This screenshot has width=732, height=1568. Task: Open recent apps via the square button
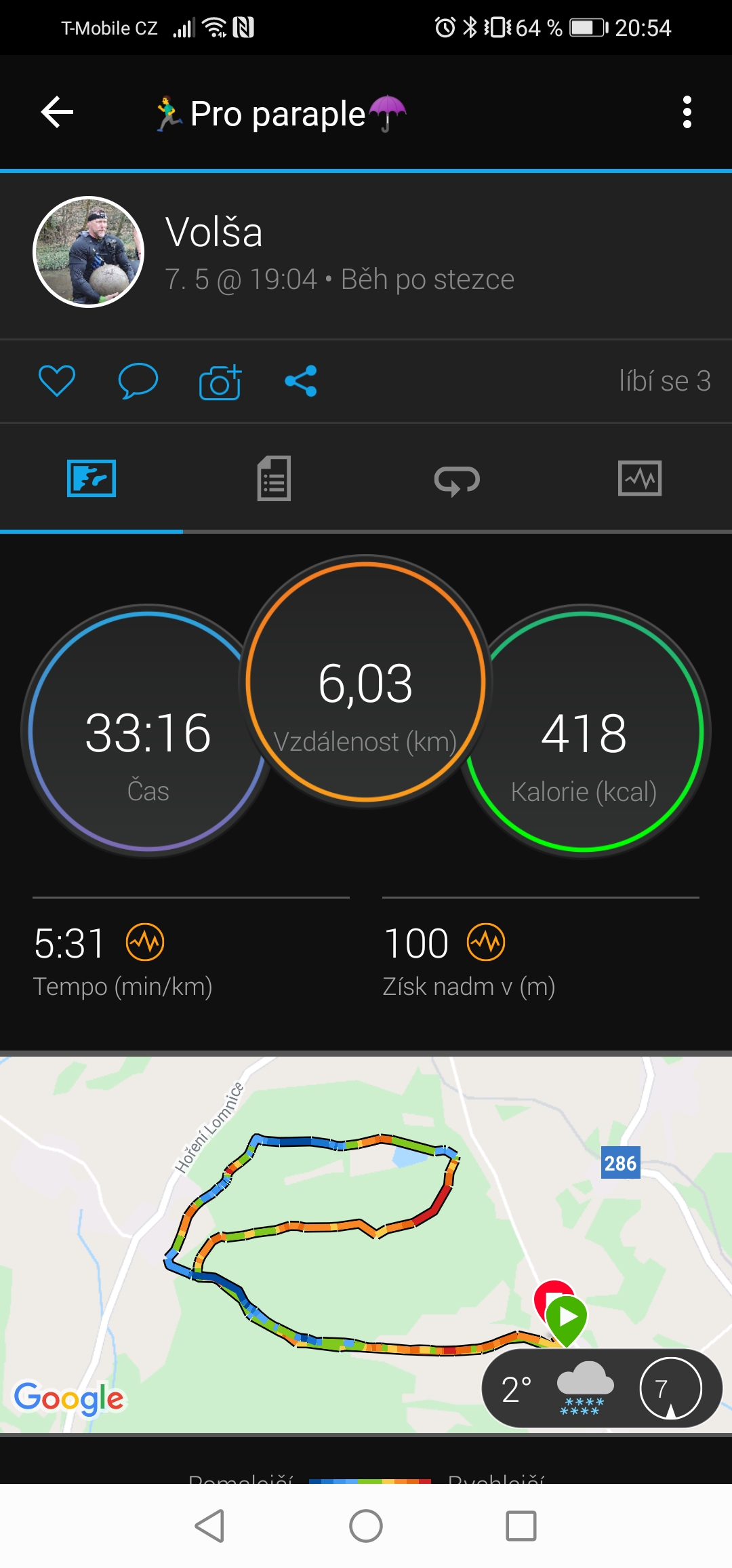tap(521, 1526)
